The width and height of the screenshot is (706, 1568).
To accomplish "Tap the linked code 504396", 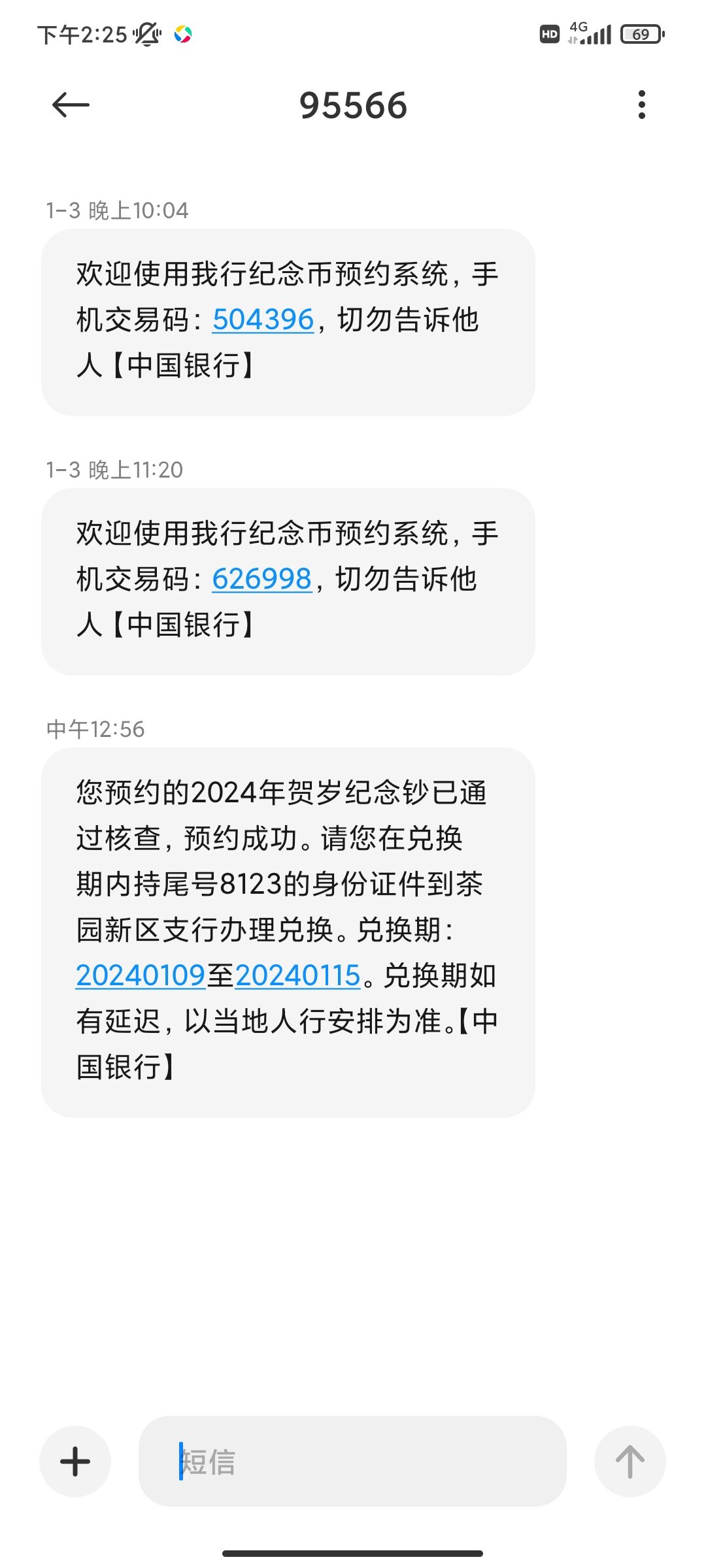I will tap(263, 319).
